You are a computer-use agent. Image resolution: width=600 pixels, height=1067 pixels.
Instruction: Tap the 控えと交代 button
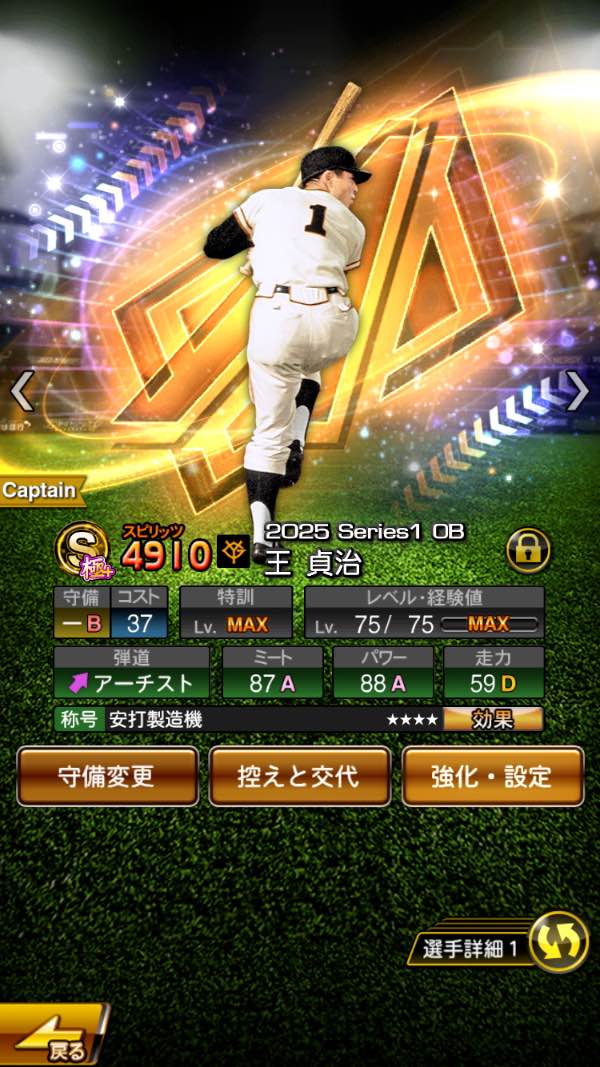pyautogui.click(x=299, y=775)
